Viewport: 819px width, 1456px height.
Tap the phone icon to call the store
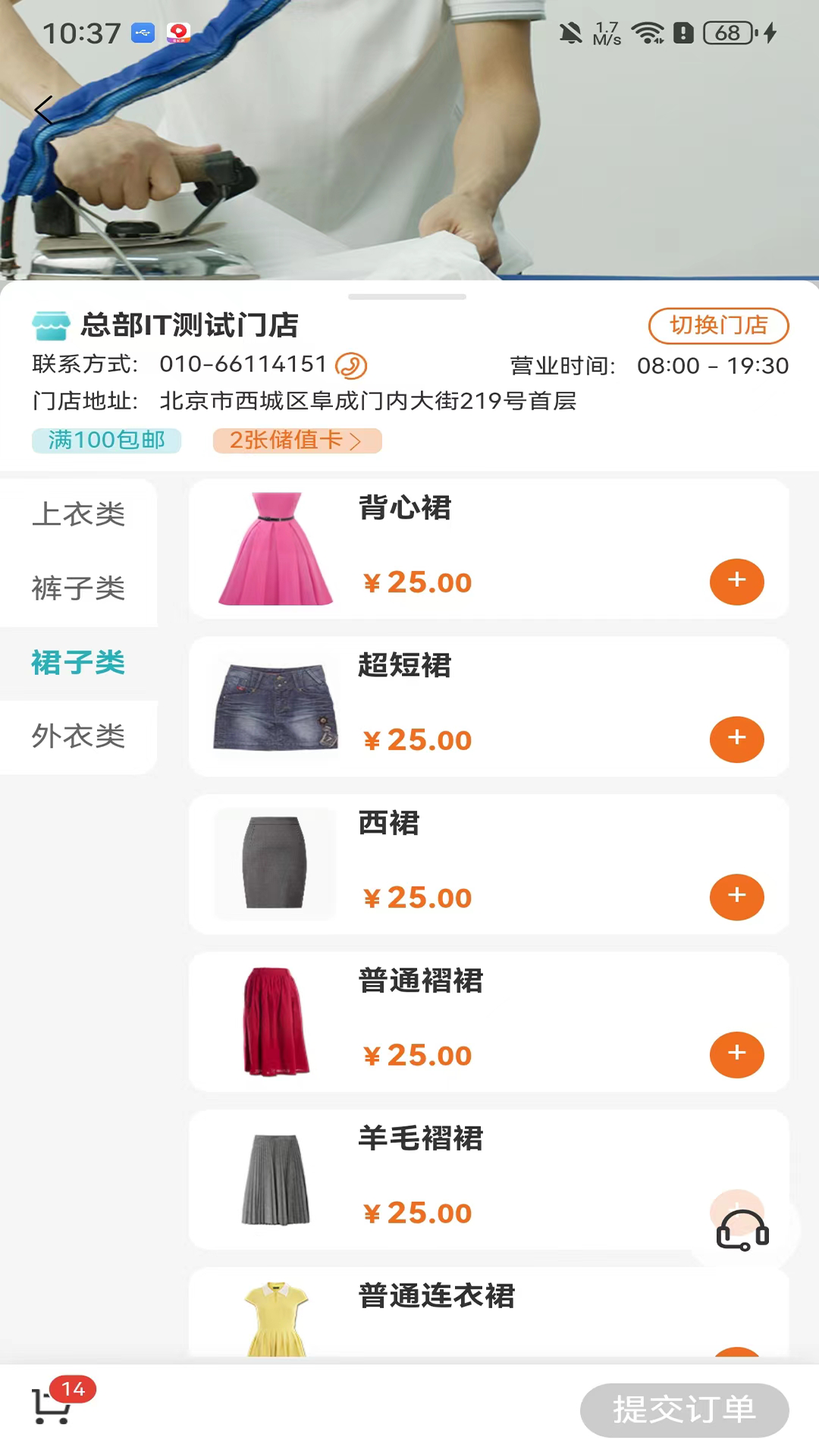[351, 366]
